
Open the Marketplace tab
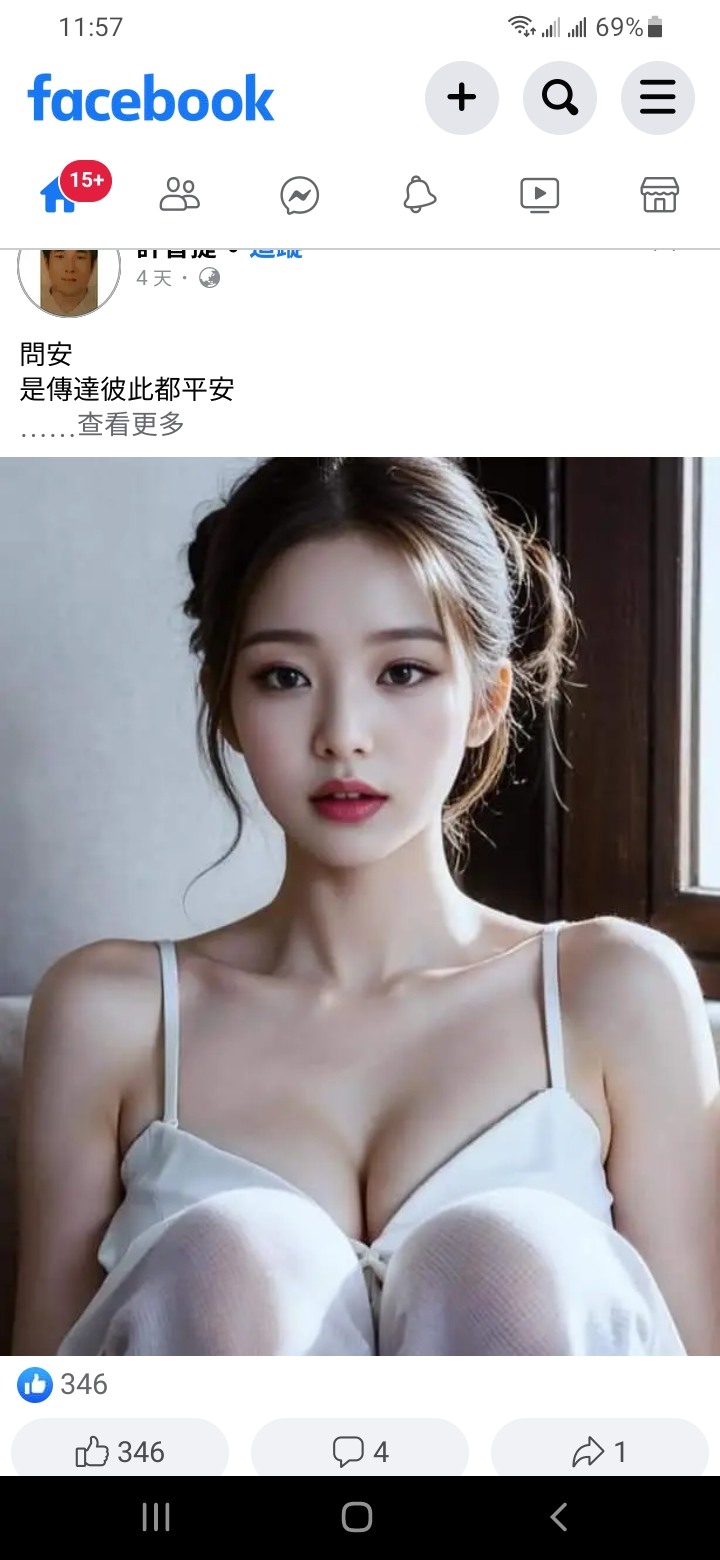(660, 195)
